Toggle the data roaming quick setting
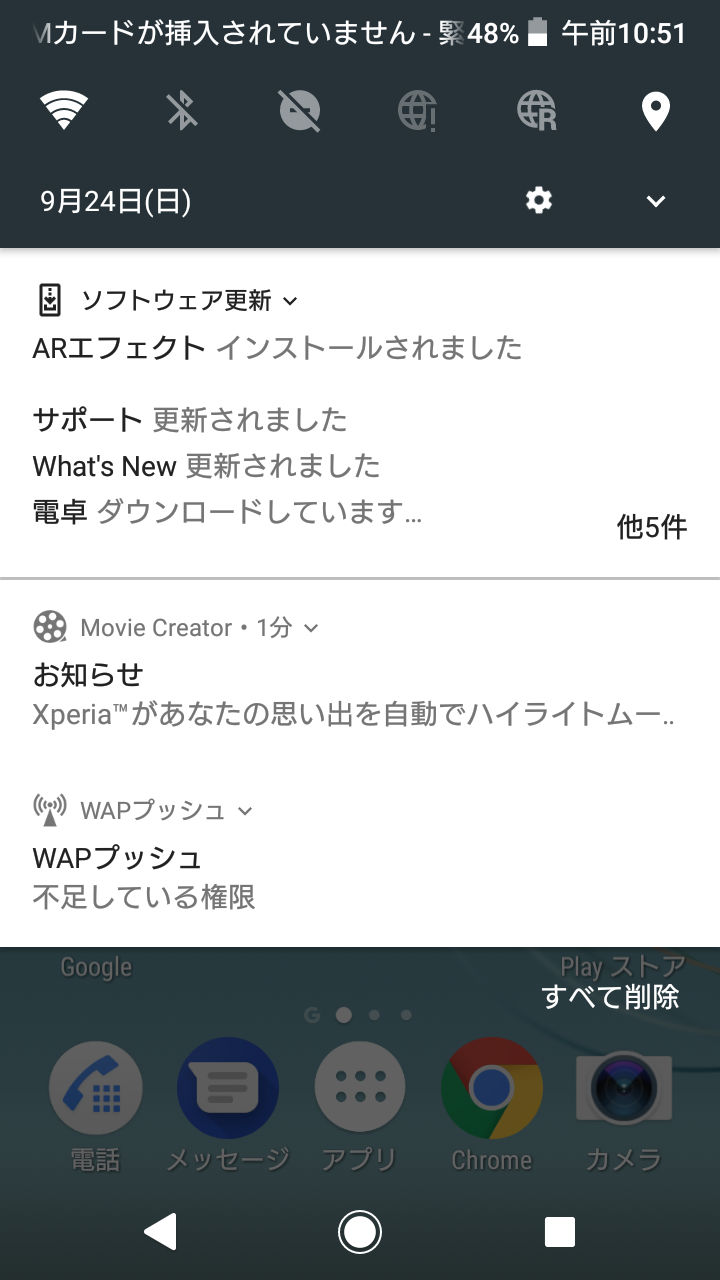 pyautogui.click(x=537, y=110)
